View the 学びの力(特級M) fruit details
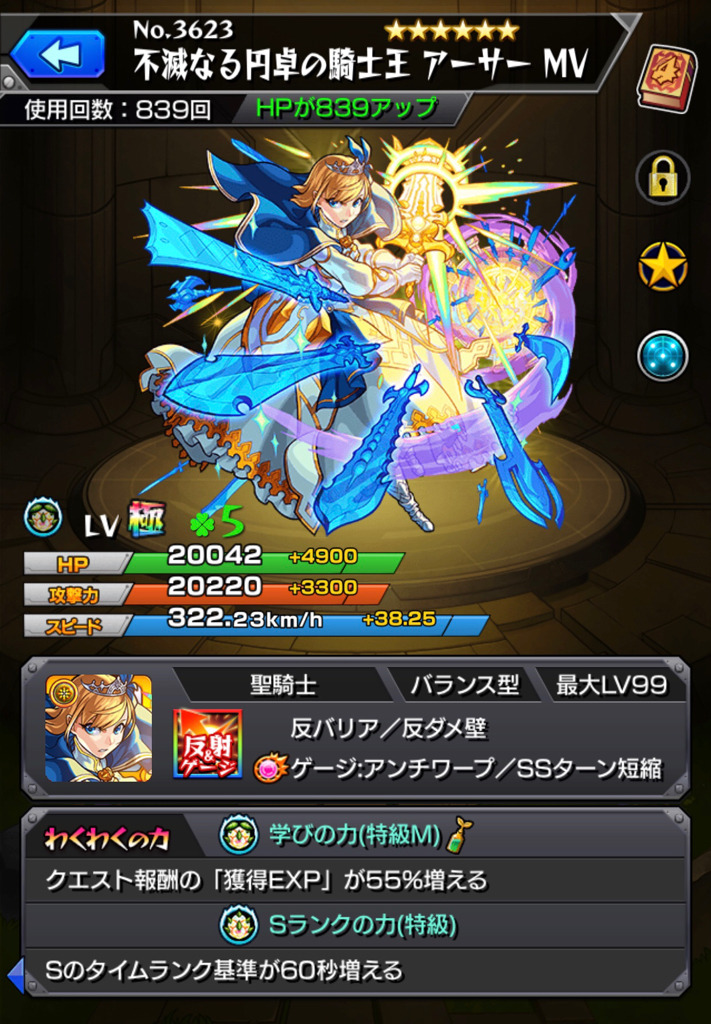 [x=343, y=835]
